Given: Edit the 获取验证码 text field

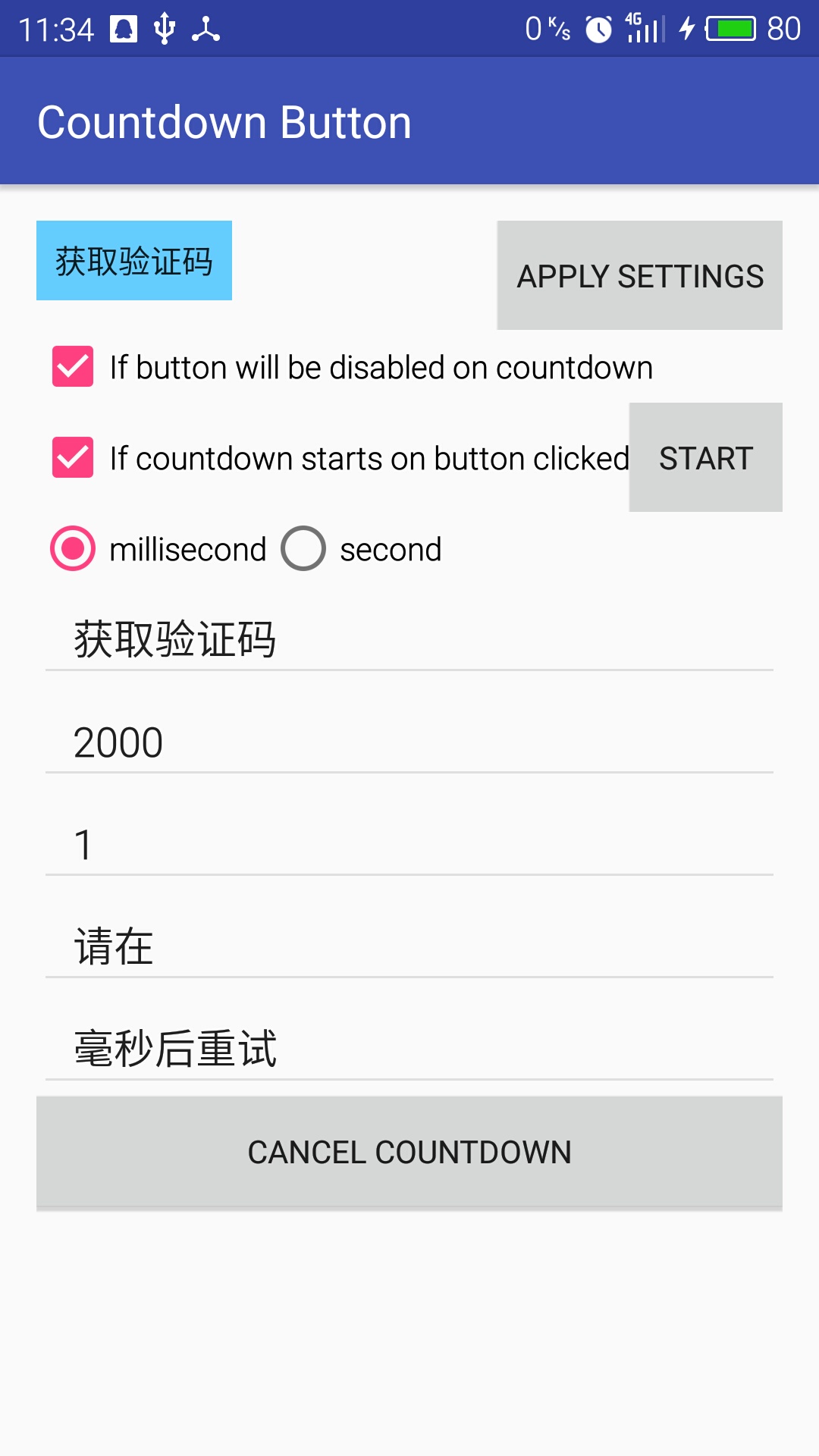Looking at the screenshot, I should pyautogui.click(x=409, y=639).
